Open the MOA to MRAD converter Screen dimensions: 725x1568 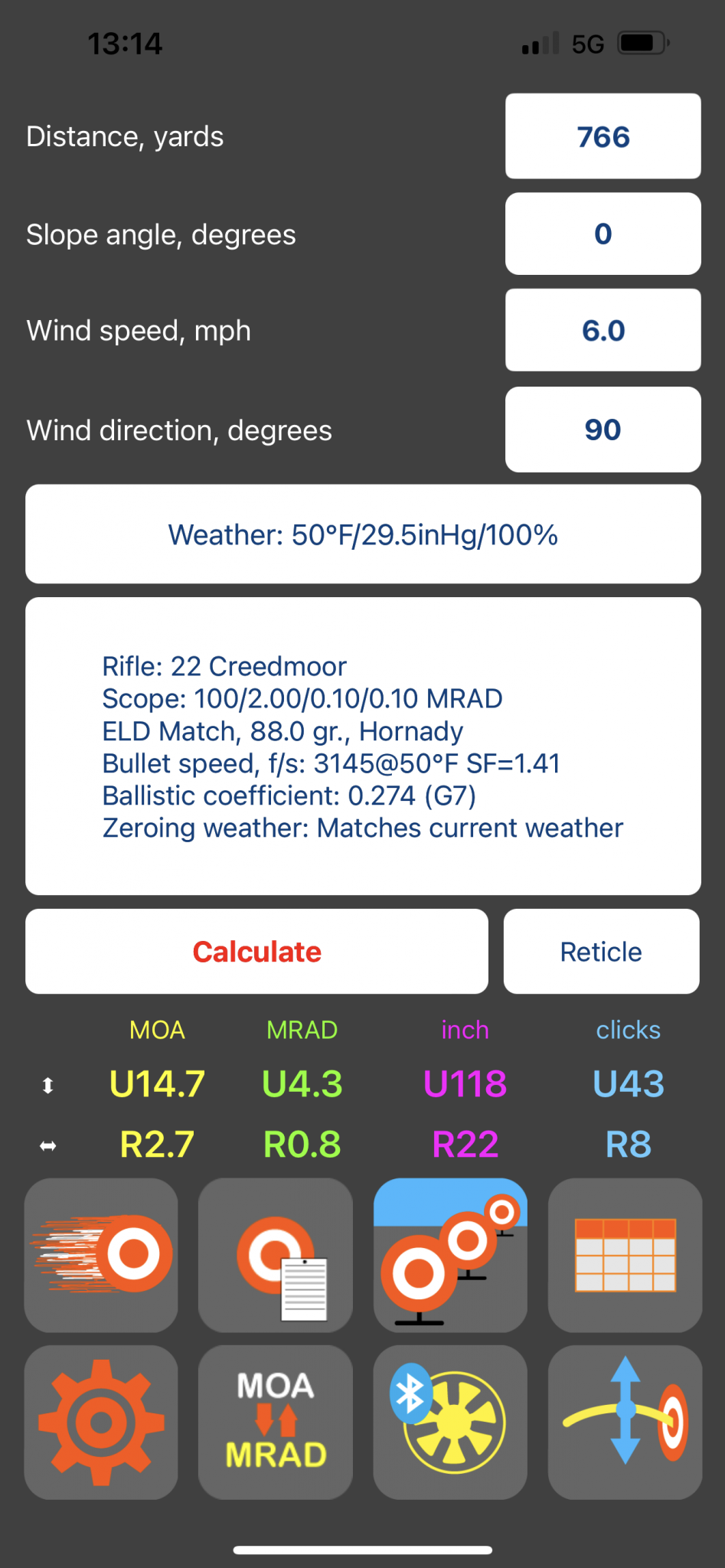point(276,1422)
